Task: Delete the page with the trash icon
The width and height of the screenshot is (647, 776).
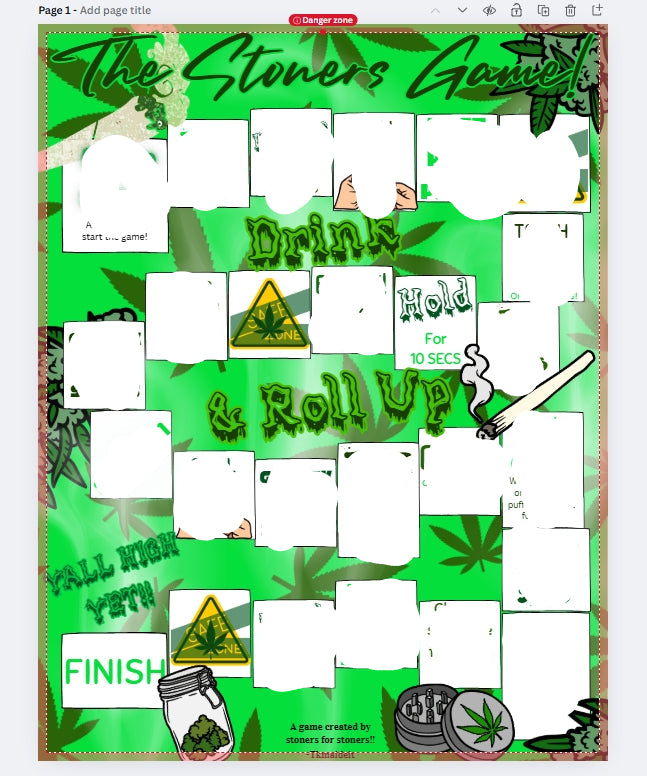Action: [x=570, y=10]
